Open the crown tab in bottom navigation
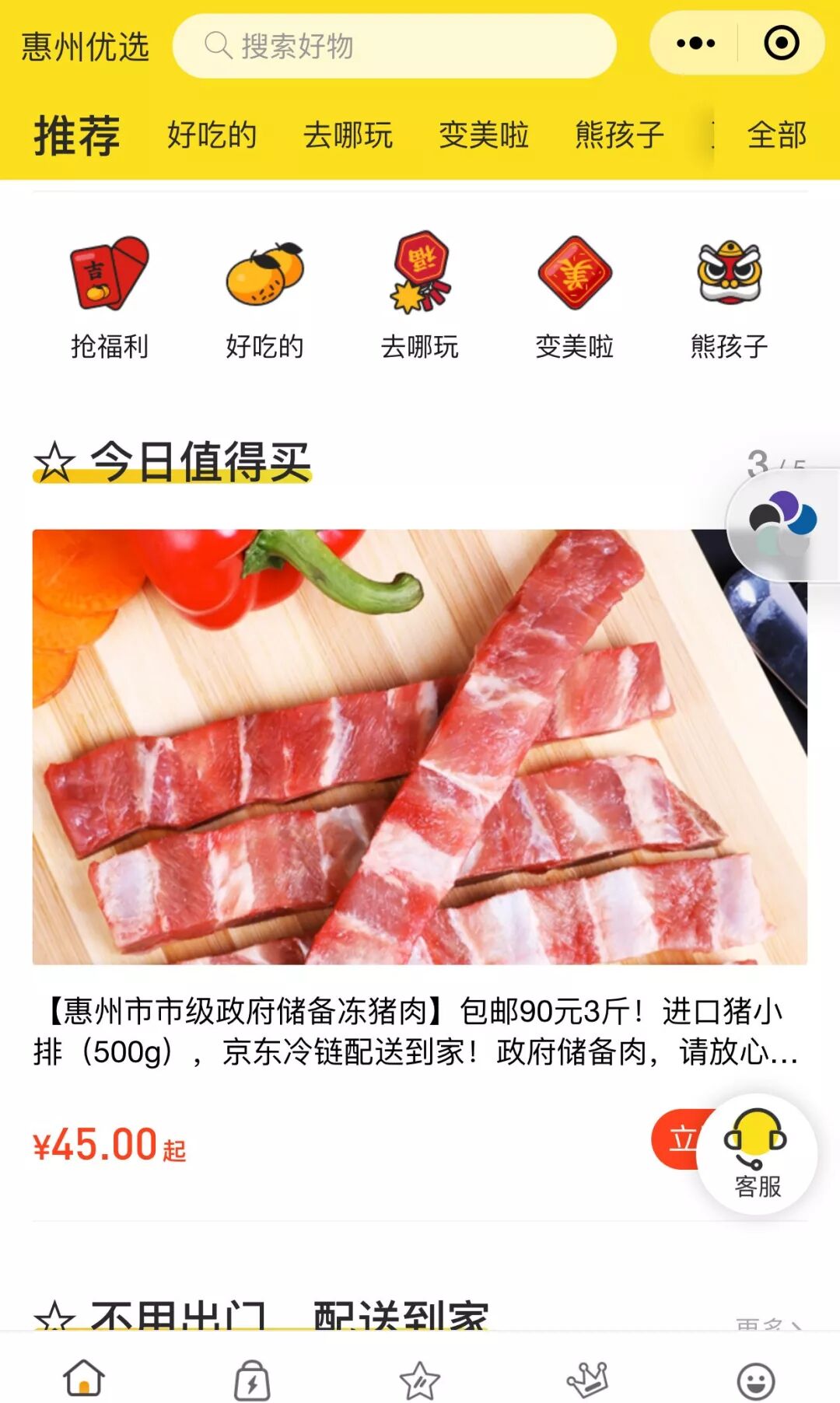The height and width of the screenshot is (1403, 840). coord(587,1380)
